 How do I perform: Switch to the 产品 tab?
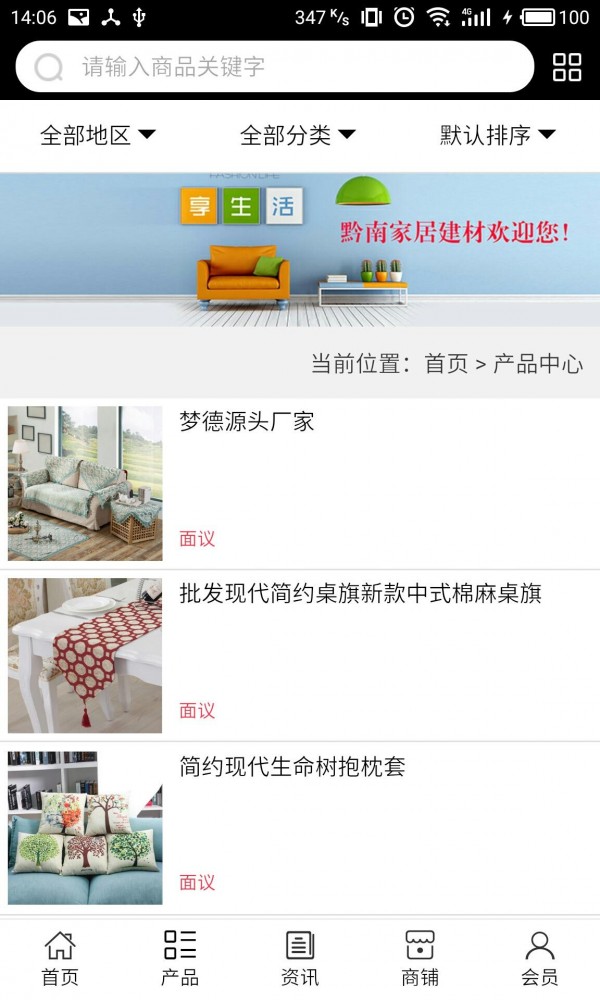pyautogui.click(x=180, y=958)
